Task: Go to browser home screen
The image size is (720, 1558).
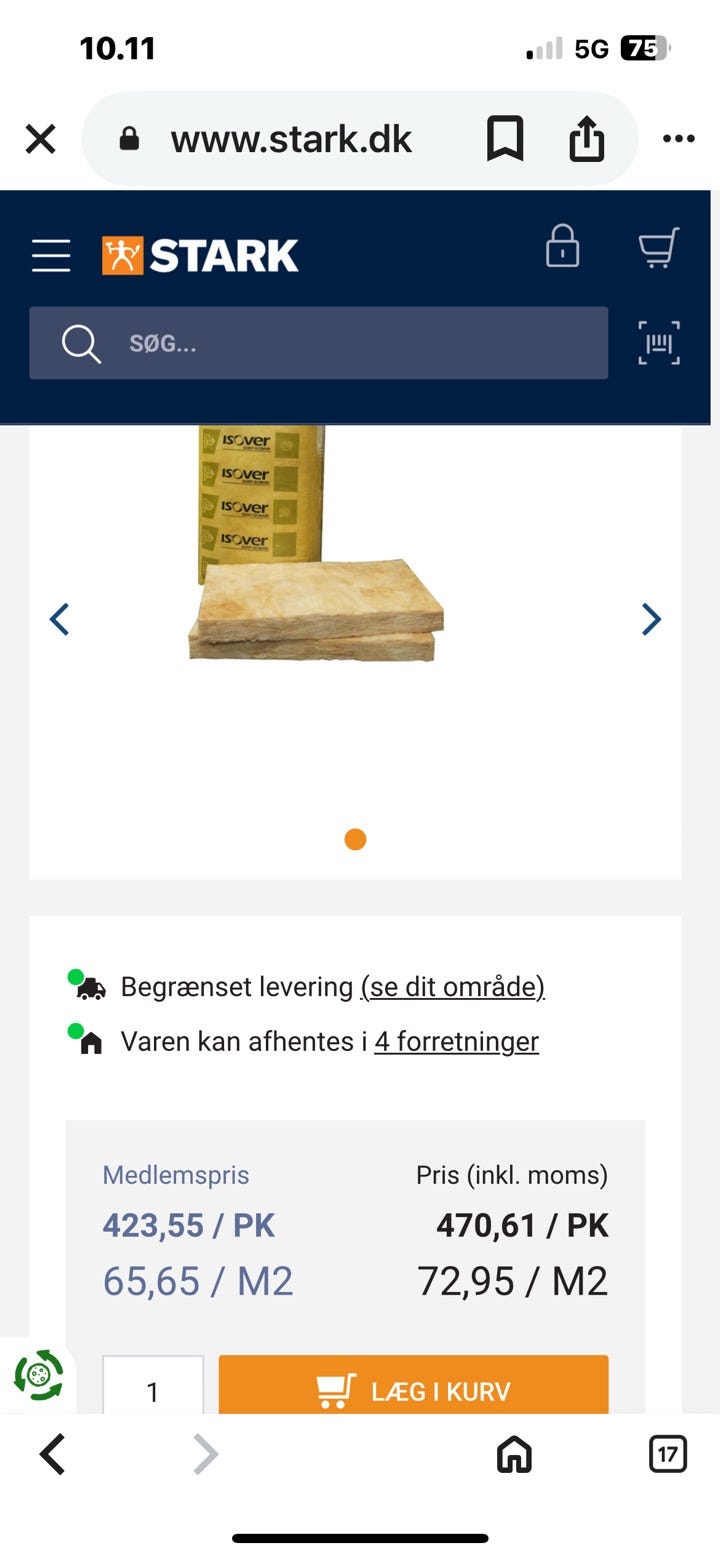Action: click(512, 1456)
